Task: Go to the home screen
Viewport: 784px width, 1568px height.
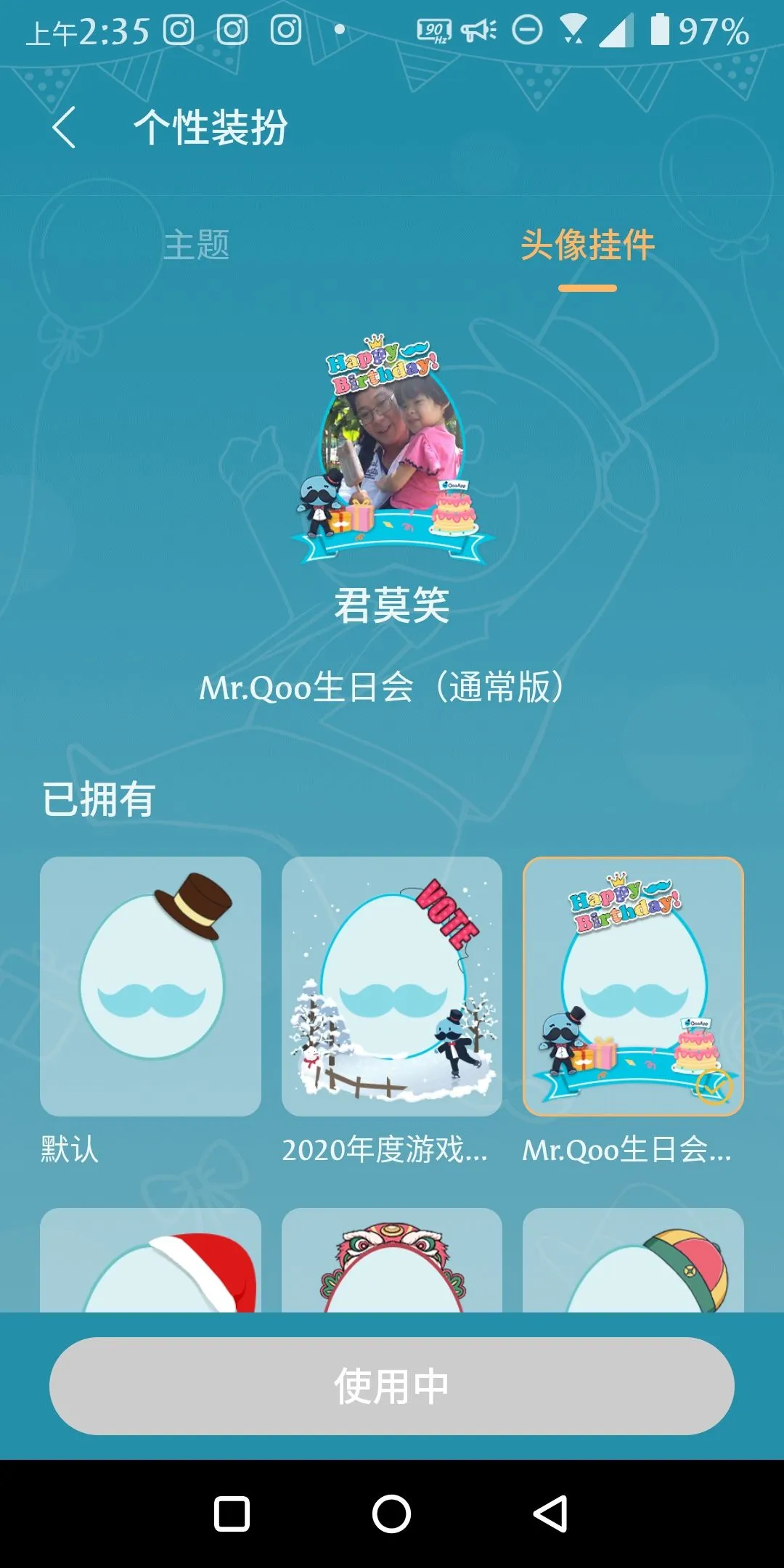Action: pyautogui.click(x=392, y=1514)
